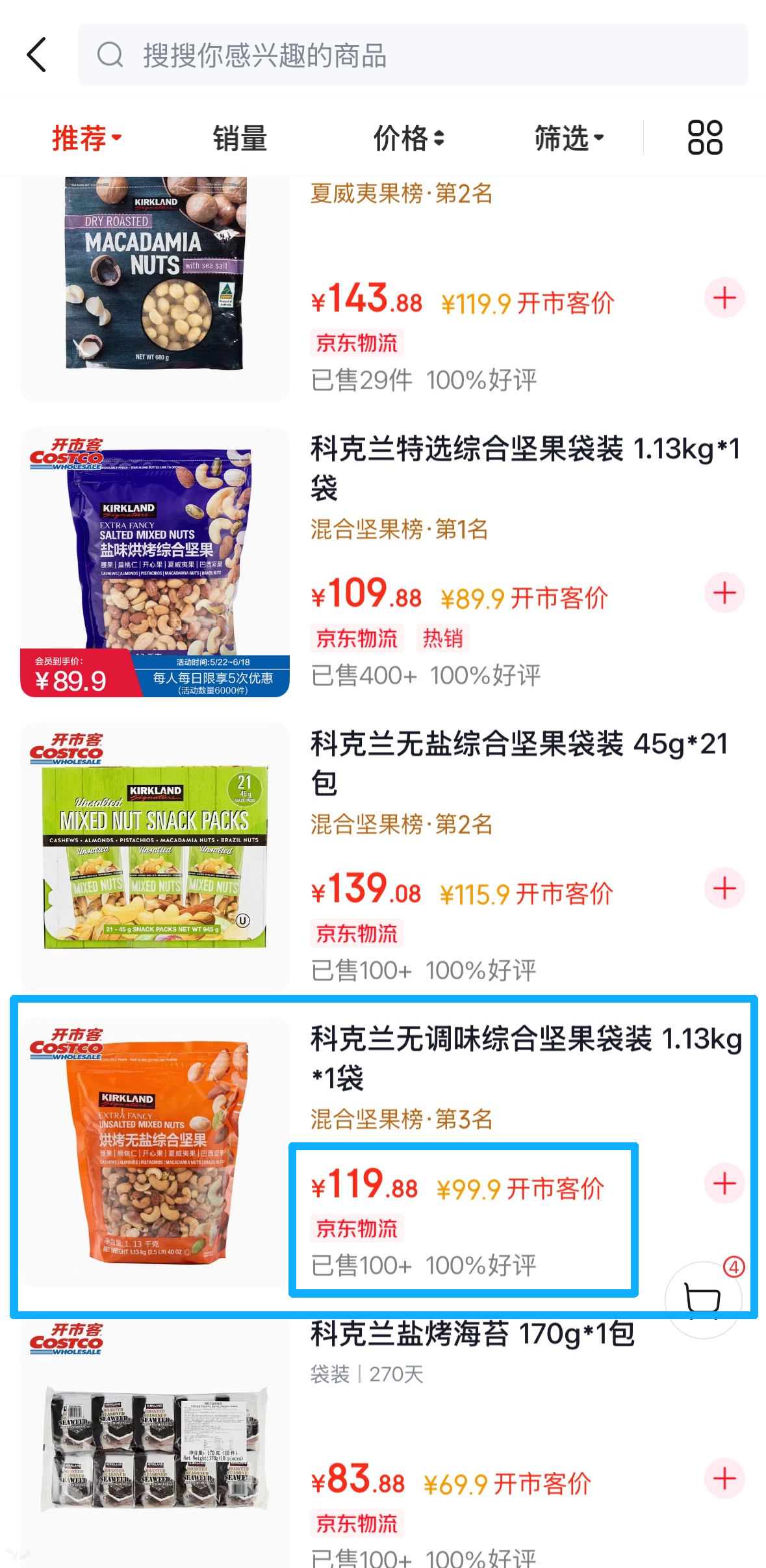Open the floating shopping cart
The width and height of the screenshot is (766, 1568).
[704, 1300]
